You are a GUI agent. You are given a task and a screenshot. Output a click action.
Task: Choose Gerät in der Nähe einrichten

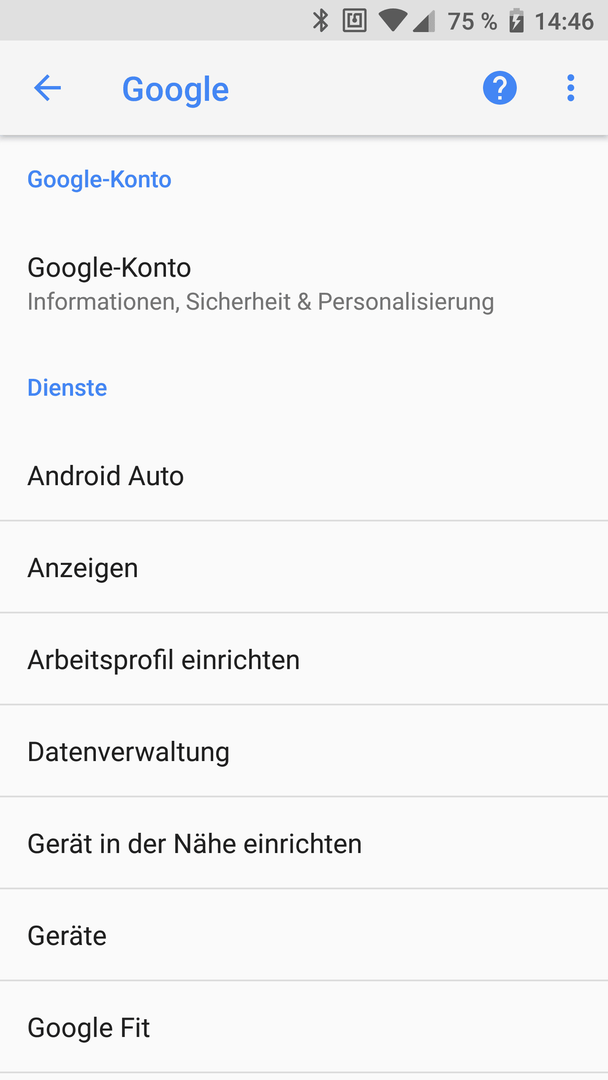point(304,843)
